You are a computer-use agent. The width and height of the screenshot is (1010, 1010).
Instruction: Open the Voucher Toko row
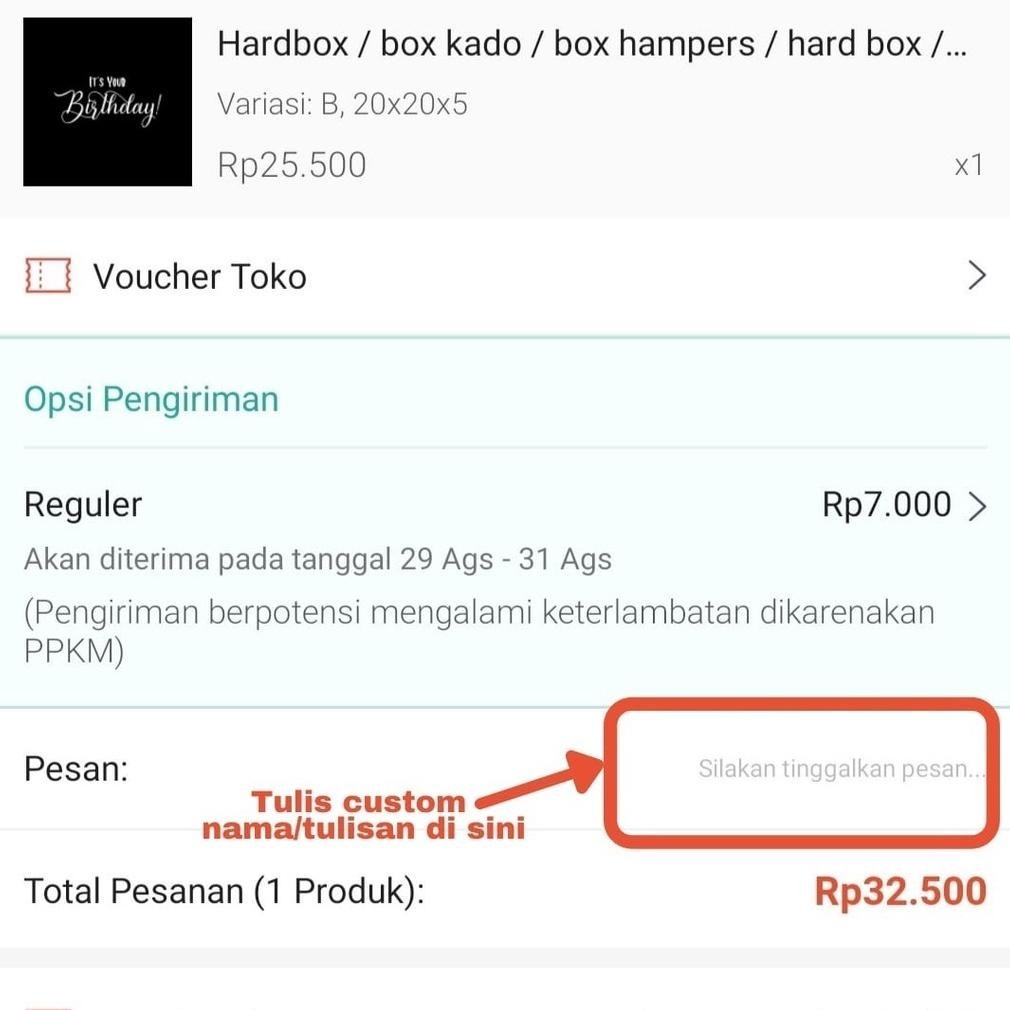tap(505, 276)
